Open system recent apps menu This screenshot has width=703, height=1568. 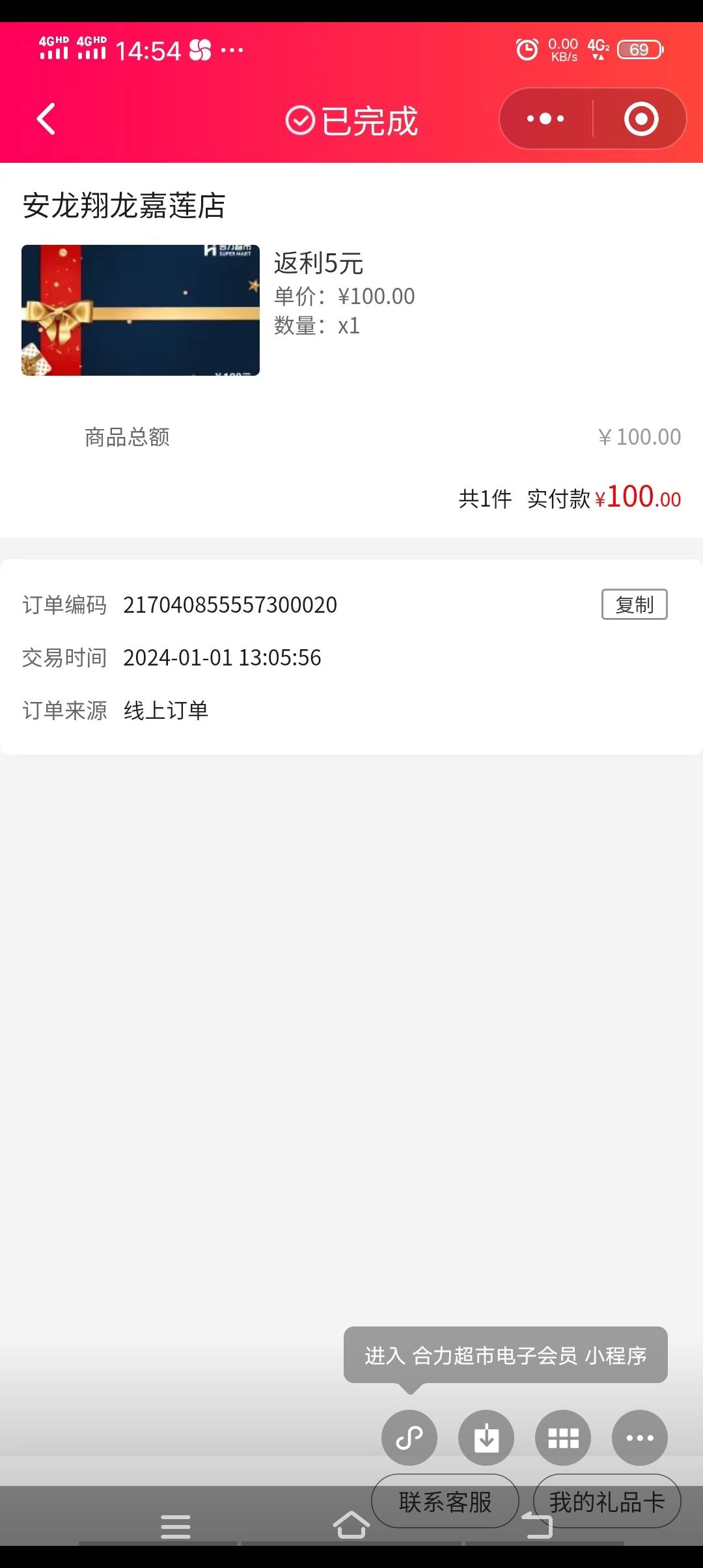[x=176, y=1526]
